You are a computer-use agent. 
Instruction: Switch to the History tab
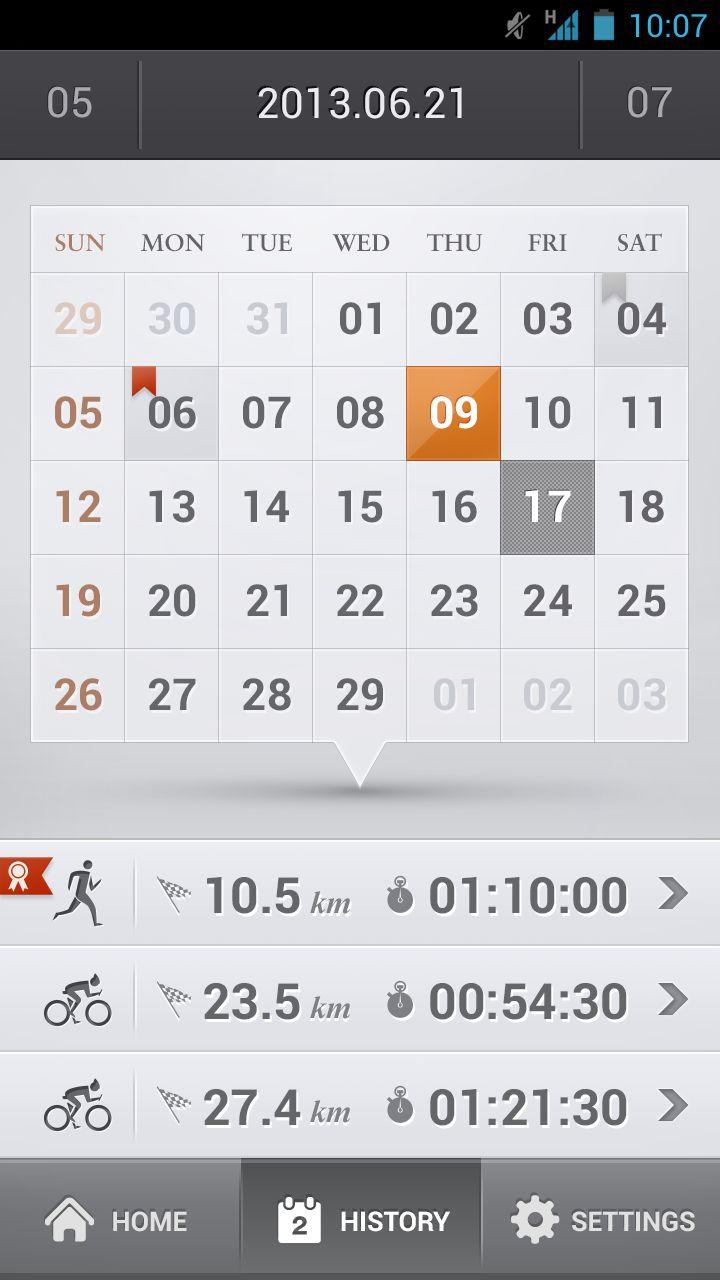362,1220
